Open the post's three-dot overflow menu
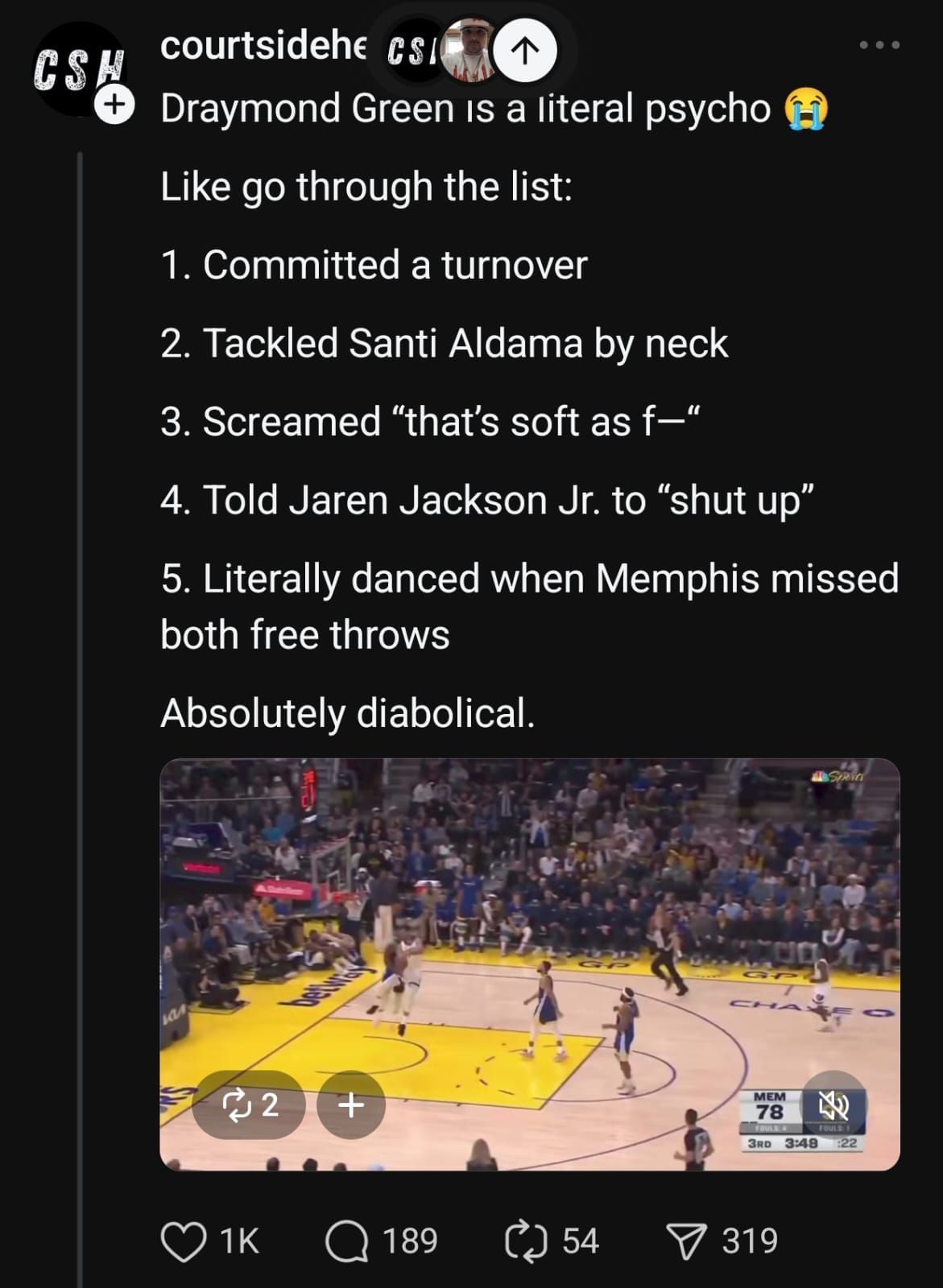Screen dimensions: 943x1288 tap(879, 45)
